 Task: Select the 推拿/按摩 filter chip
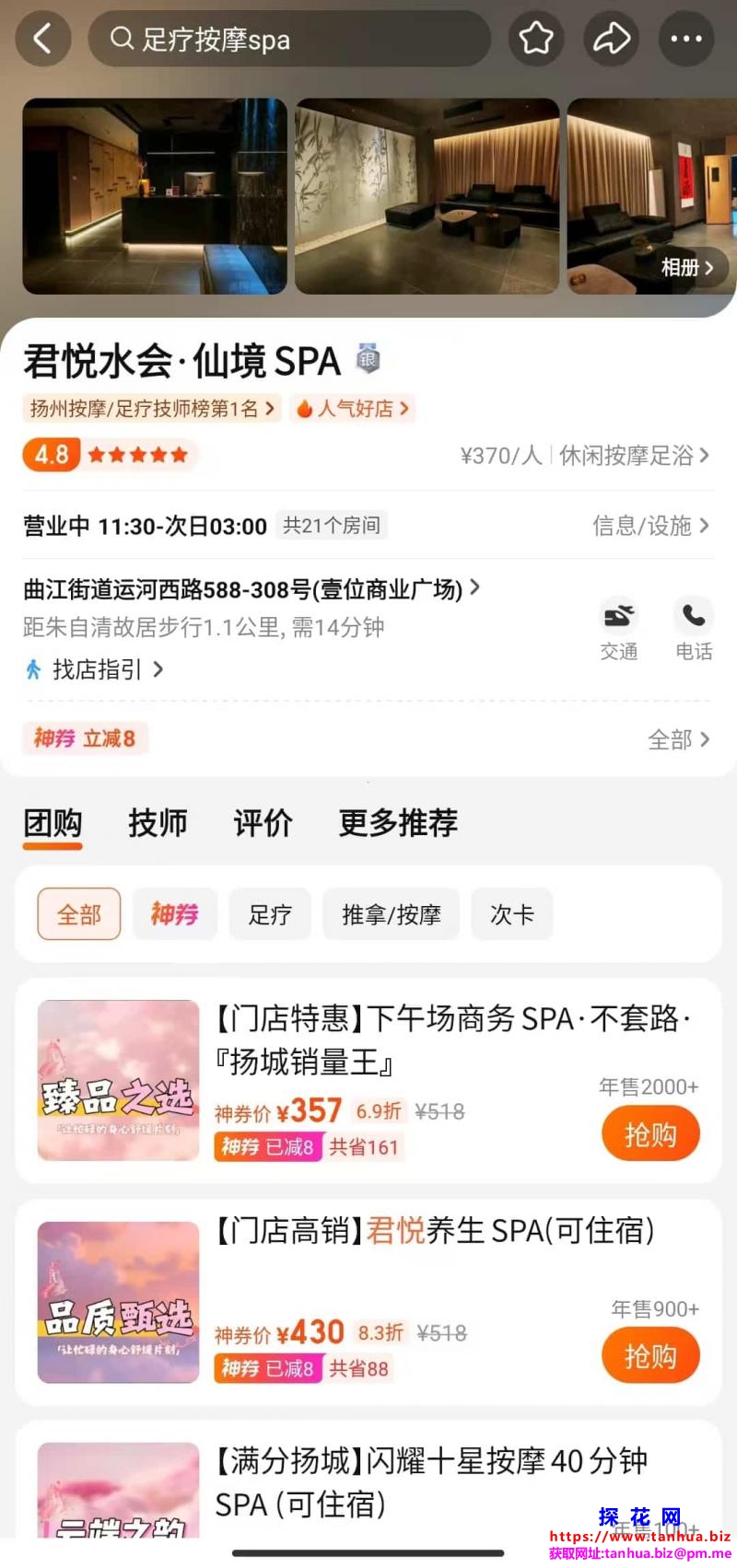[391, 914]
